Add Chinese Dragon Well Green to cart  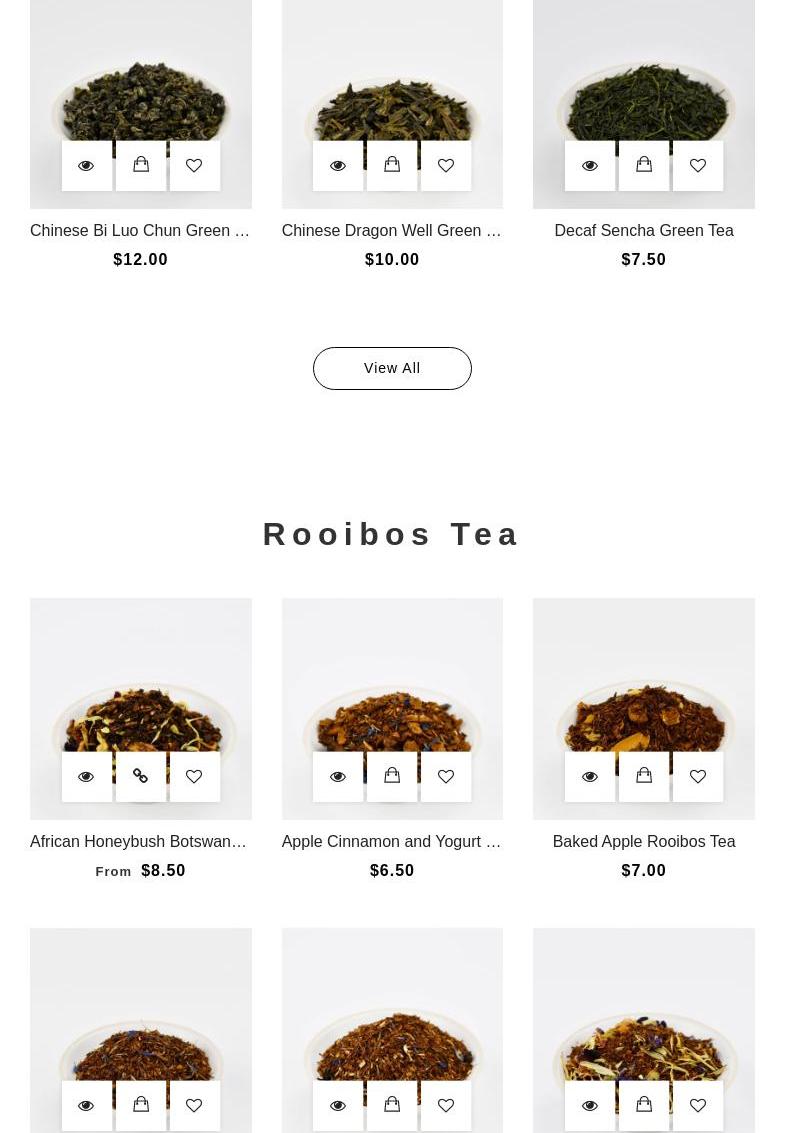click(x=392, y=165)
